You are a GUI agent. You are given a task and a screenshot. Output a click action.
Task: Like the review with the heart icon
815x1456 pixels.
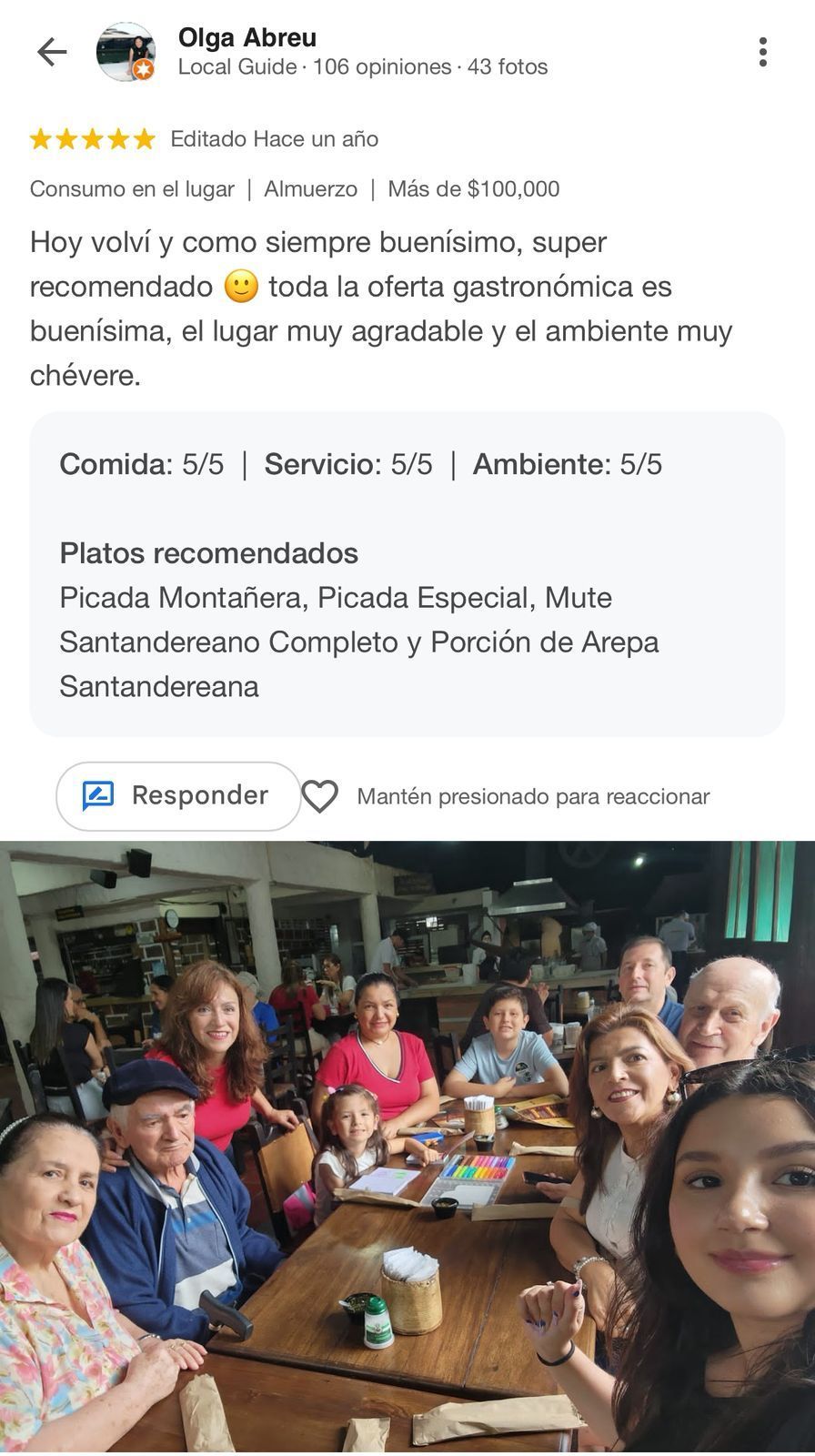click(320, 796)
